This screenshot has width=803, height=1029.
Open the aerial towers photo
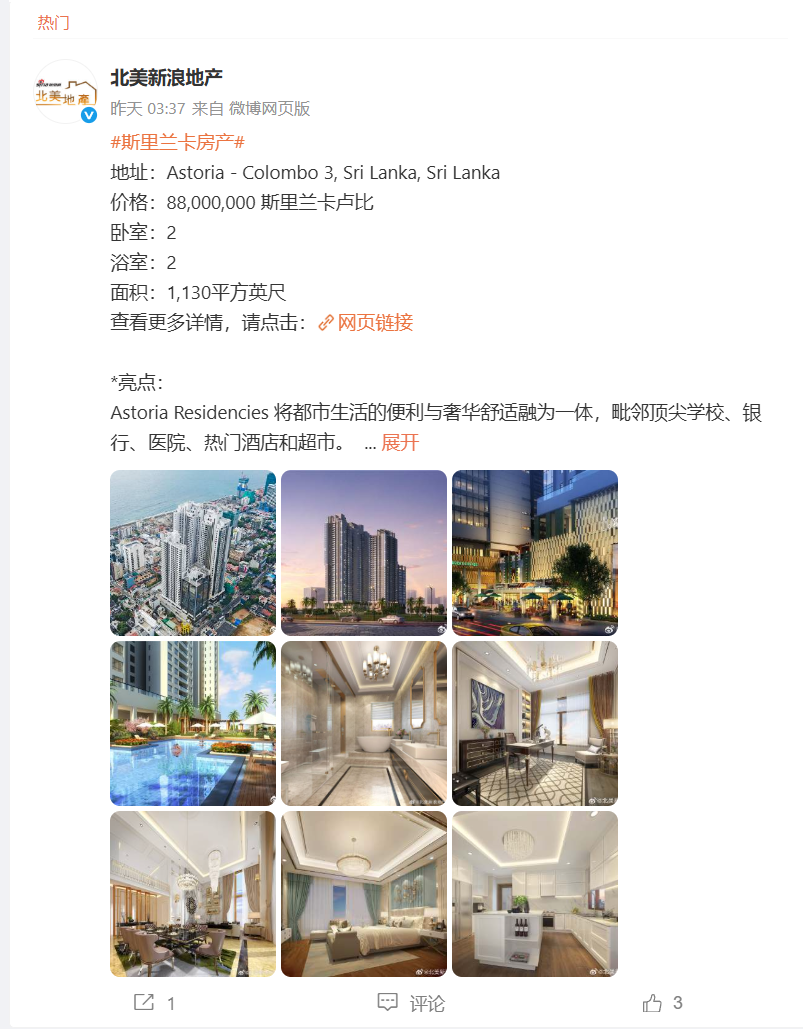(193, 553)
